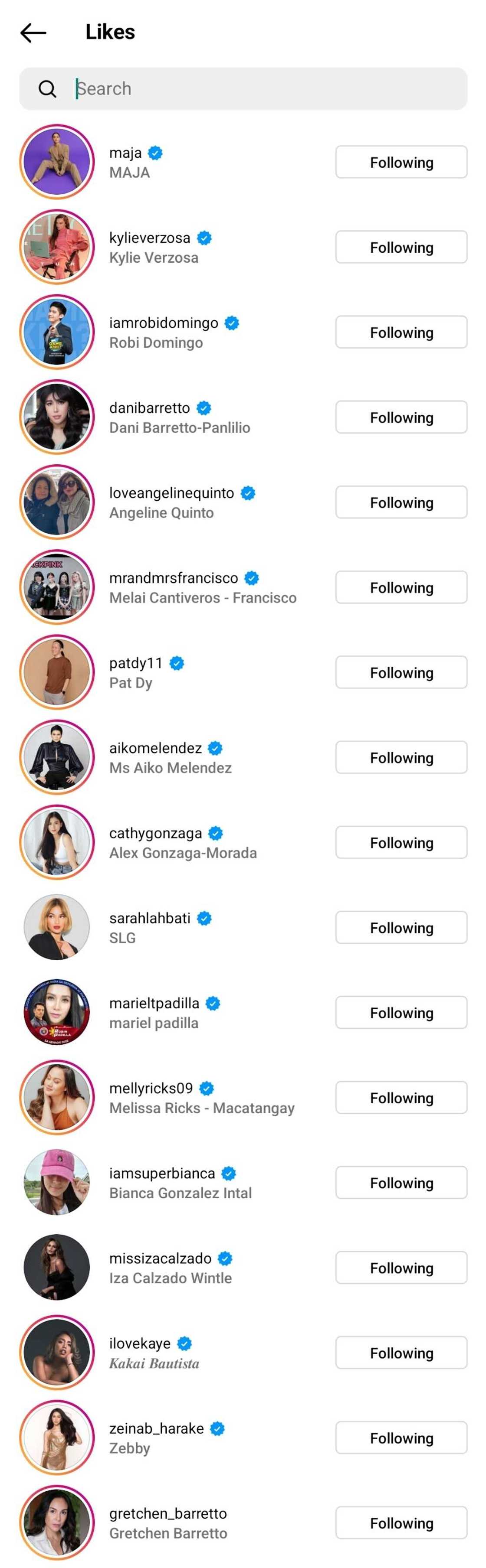
Task: Open maja's profile
Action: [x=125, y=153]
